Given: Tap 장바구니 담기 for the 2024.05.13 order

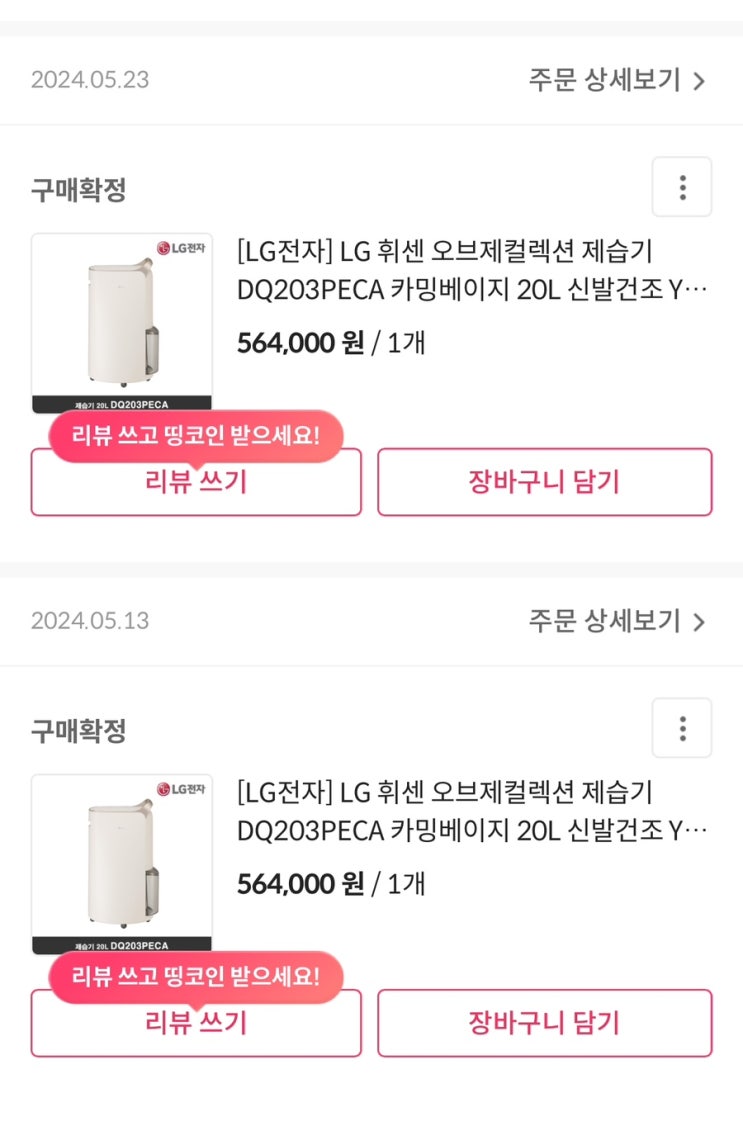Looking at the screenshot, I should point(544,1023).
